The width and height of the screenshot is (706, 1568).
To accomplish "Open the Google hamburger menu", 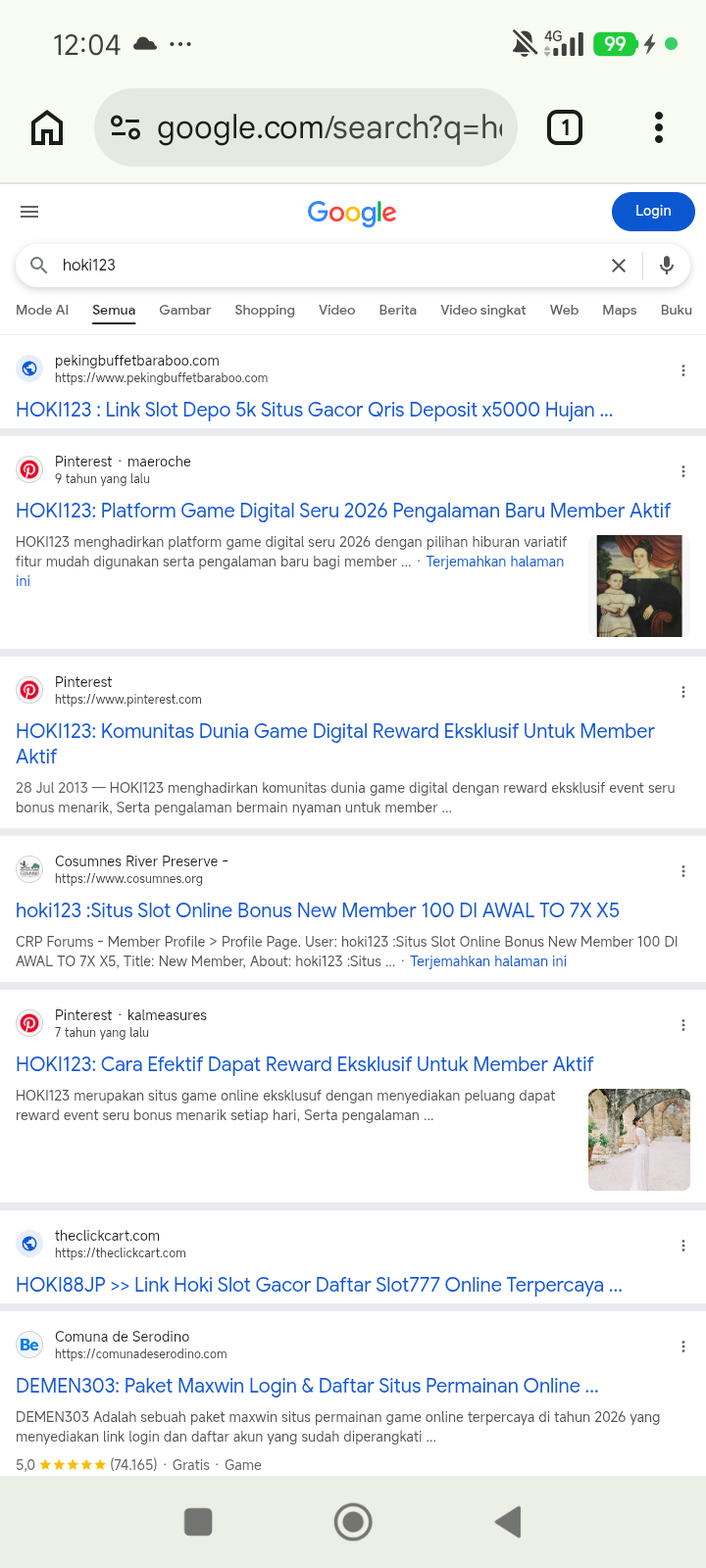I will (x=29, y=212).
